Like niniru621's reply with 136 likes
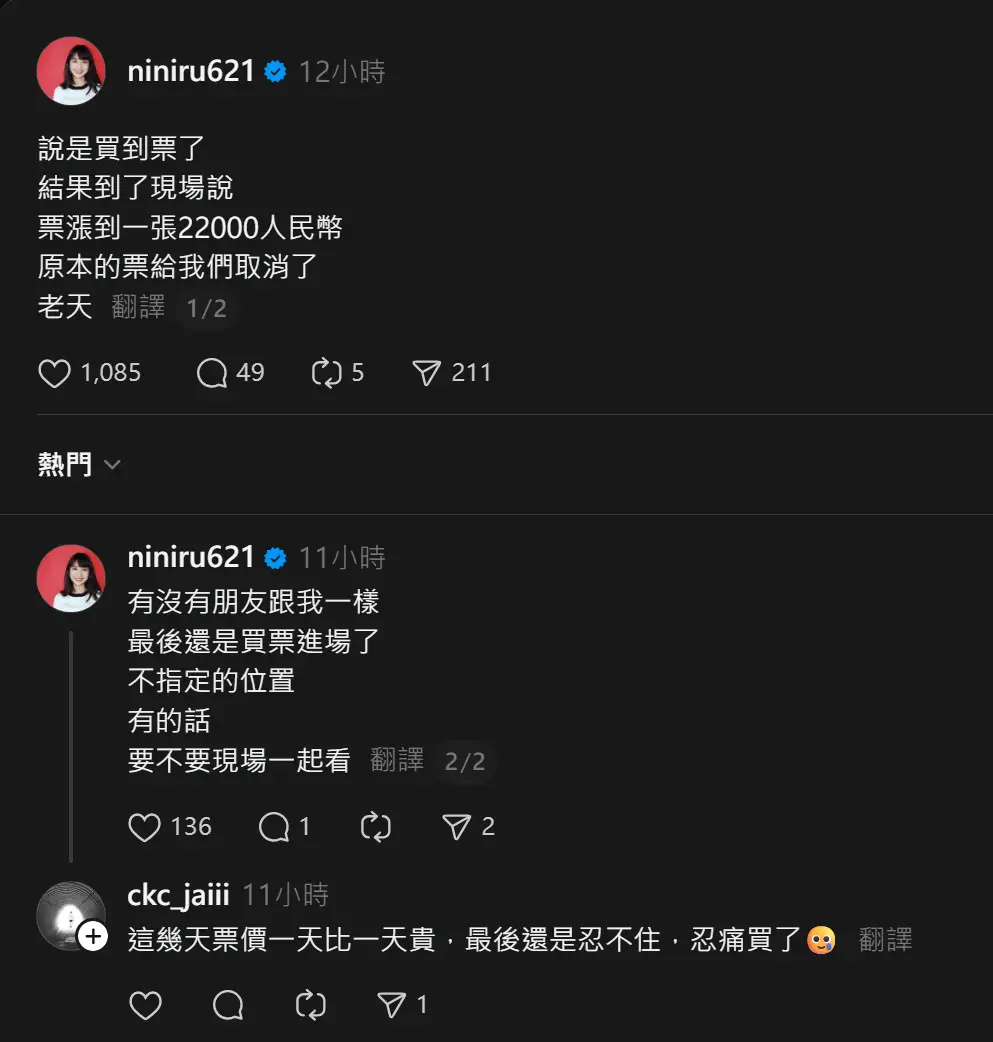The image size is (993, 1042). click(x=145, y=827)
